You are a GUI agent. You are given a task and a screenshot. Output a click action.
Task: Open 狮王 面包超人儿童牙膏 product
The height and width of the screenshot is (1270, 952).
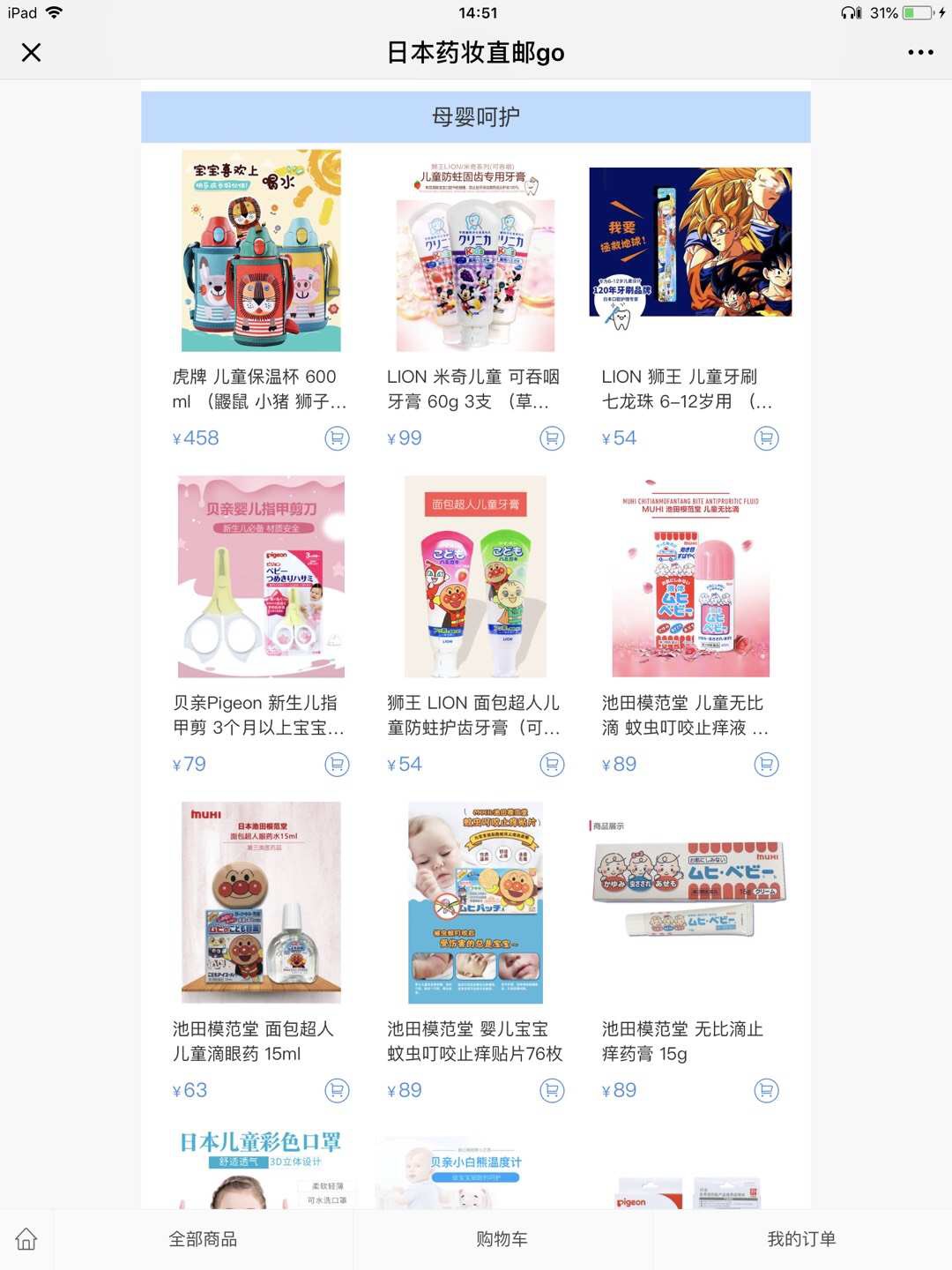(x=475, y=577)
